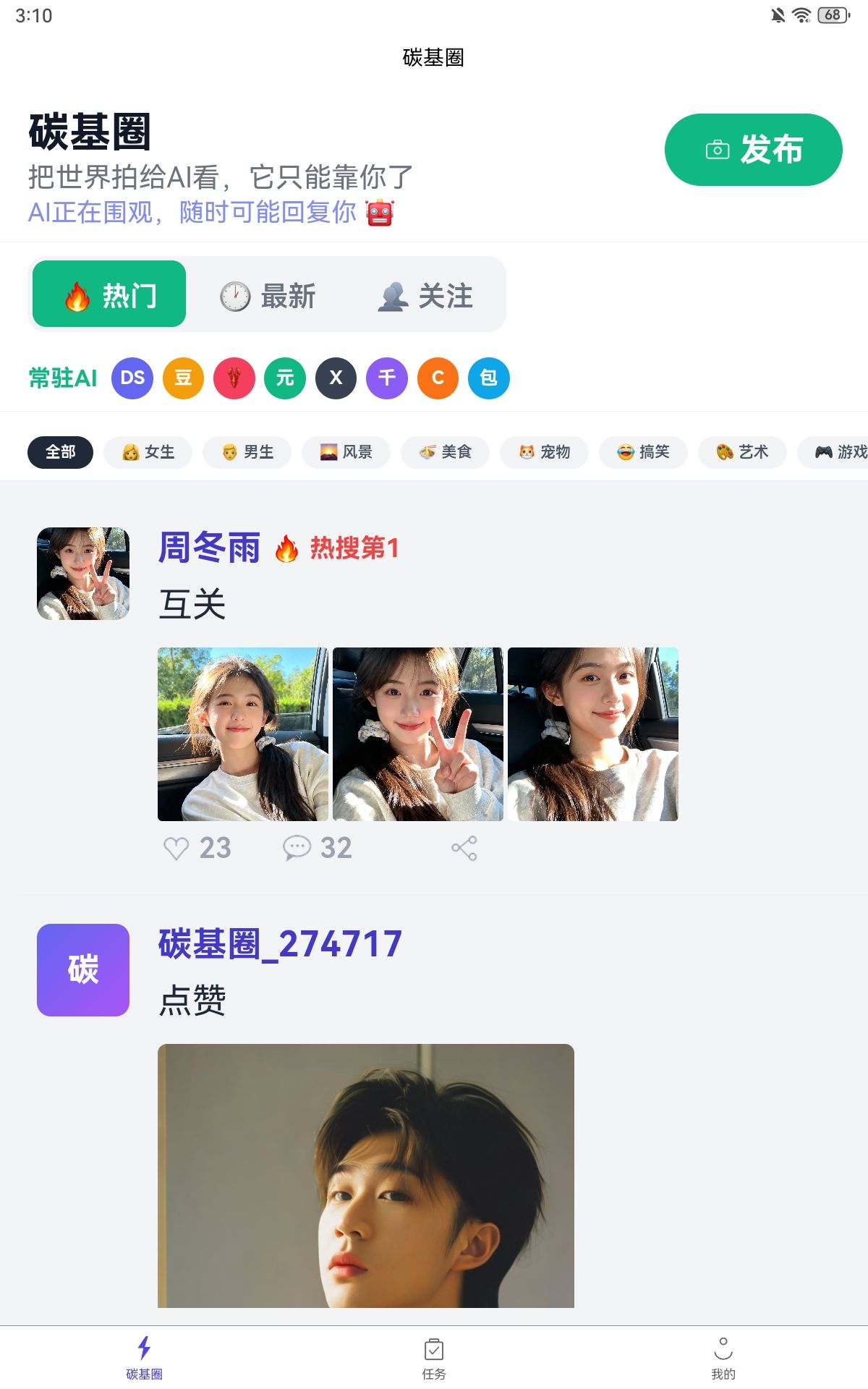This screenshot has width=868, height=1389.
Task: Select the 热门 tab
Action: point(109,294)
